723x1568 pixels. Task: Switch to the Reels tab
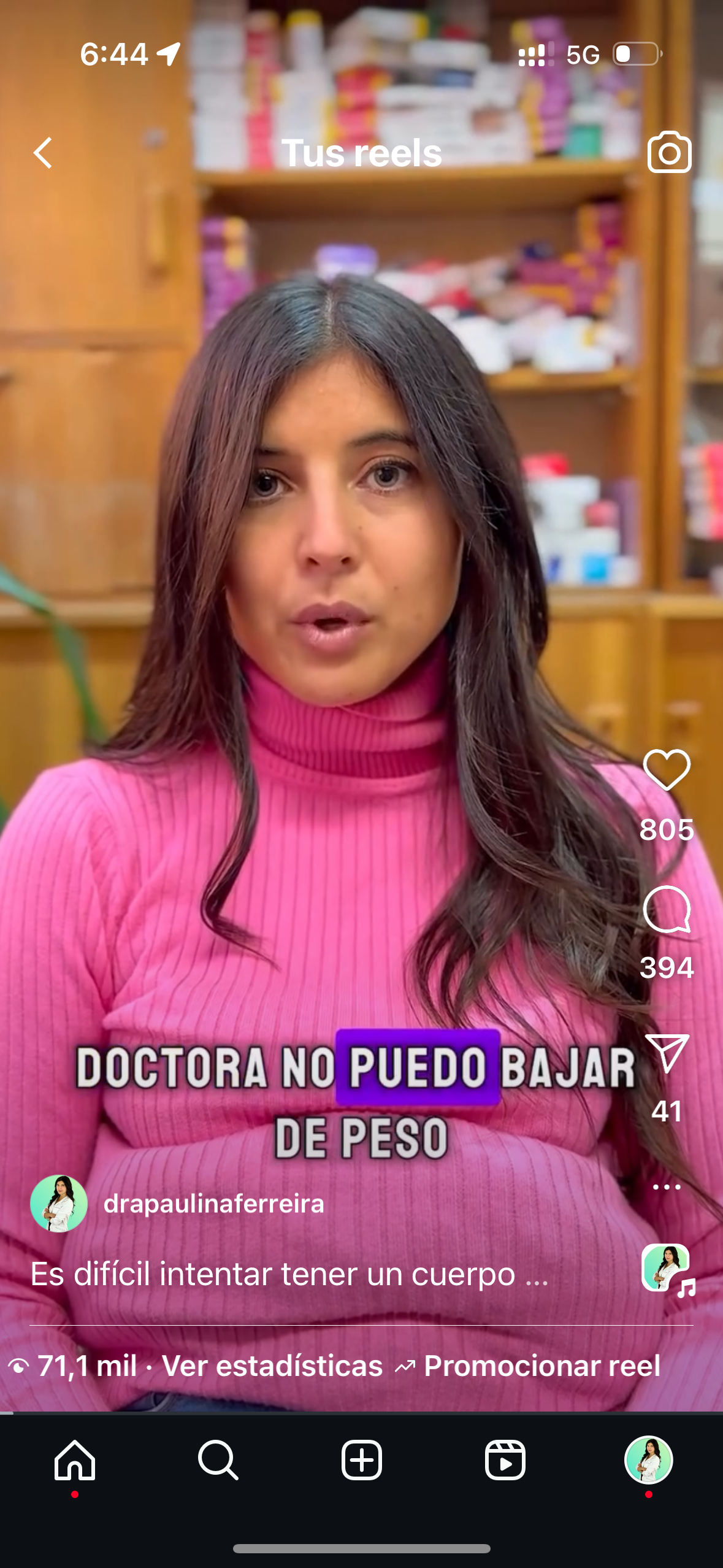[505, 1461]
